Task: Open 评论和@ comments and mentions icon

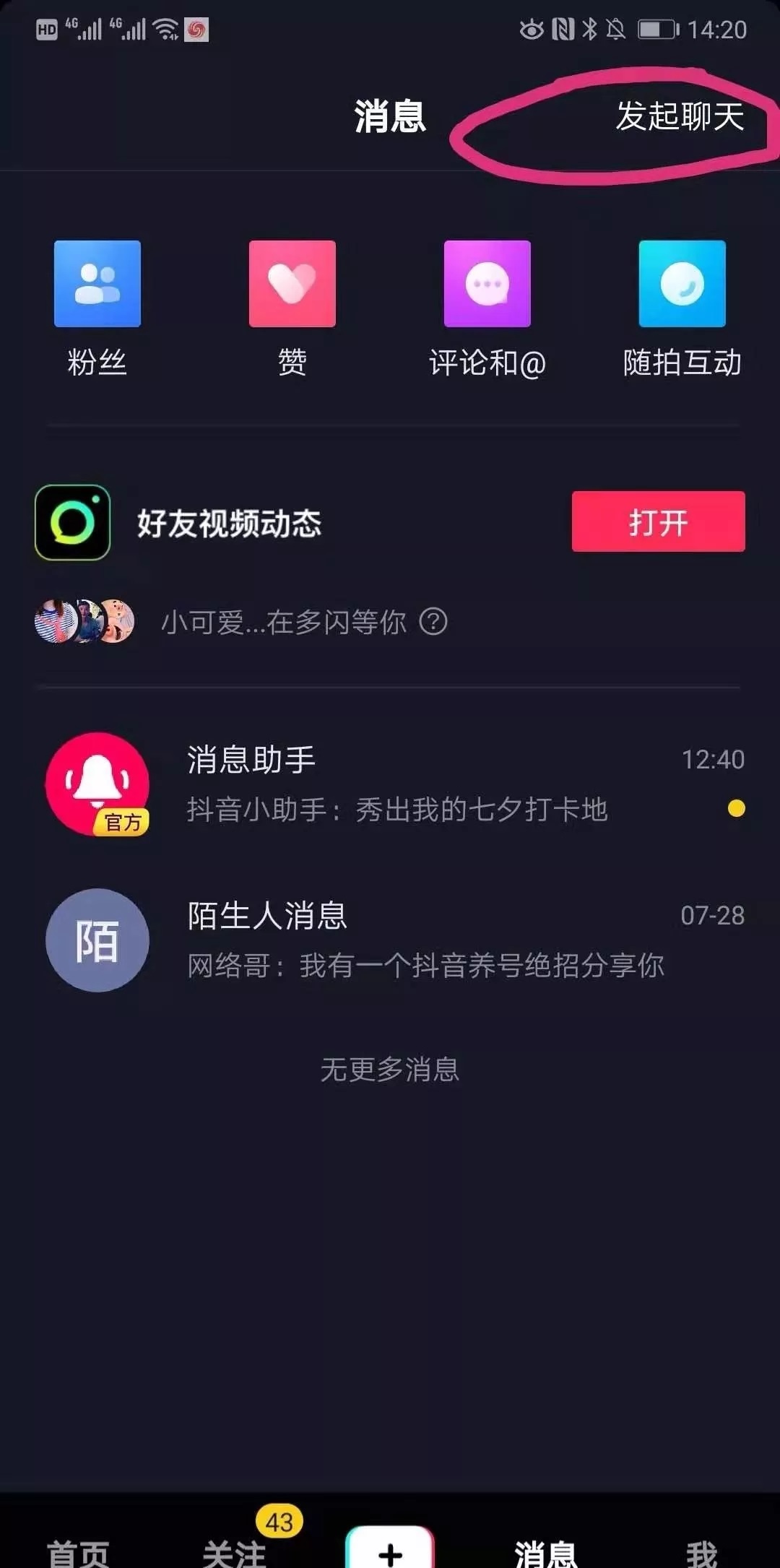Action: [x=487, y=284]
